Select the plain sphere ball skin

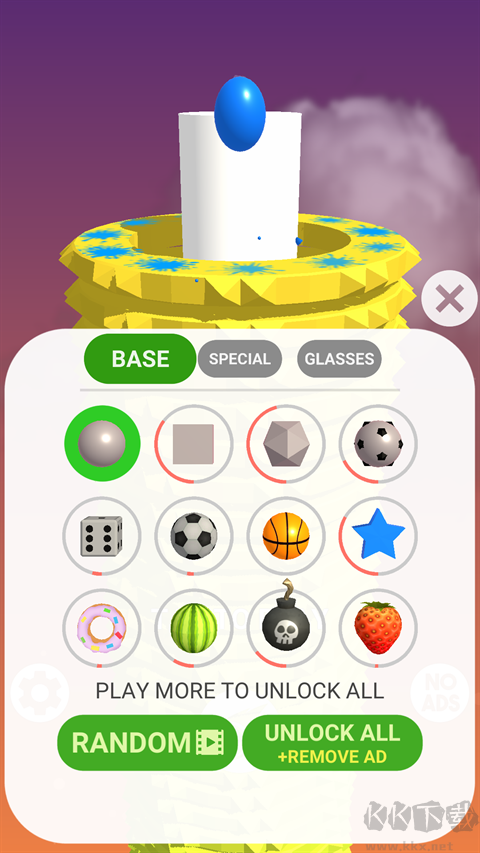point(102,443)
